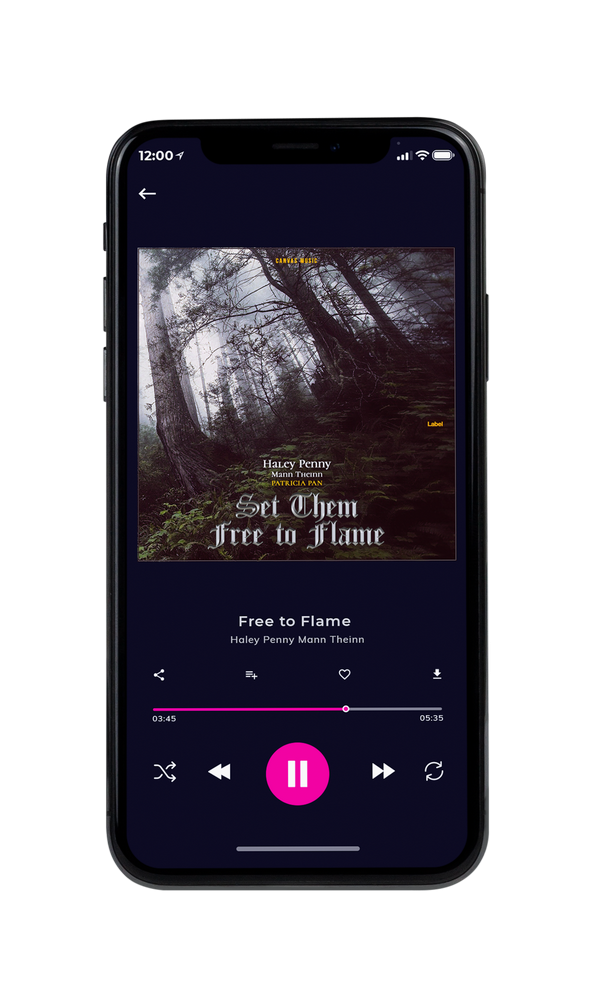Viewport: 600px width, 1000px height.
Task: Share the song Free to Flame
Action: coord(159,675)
